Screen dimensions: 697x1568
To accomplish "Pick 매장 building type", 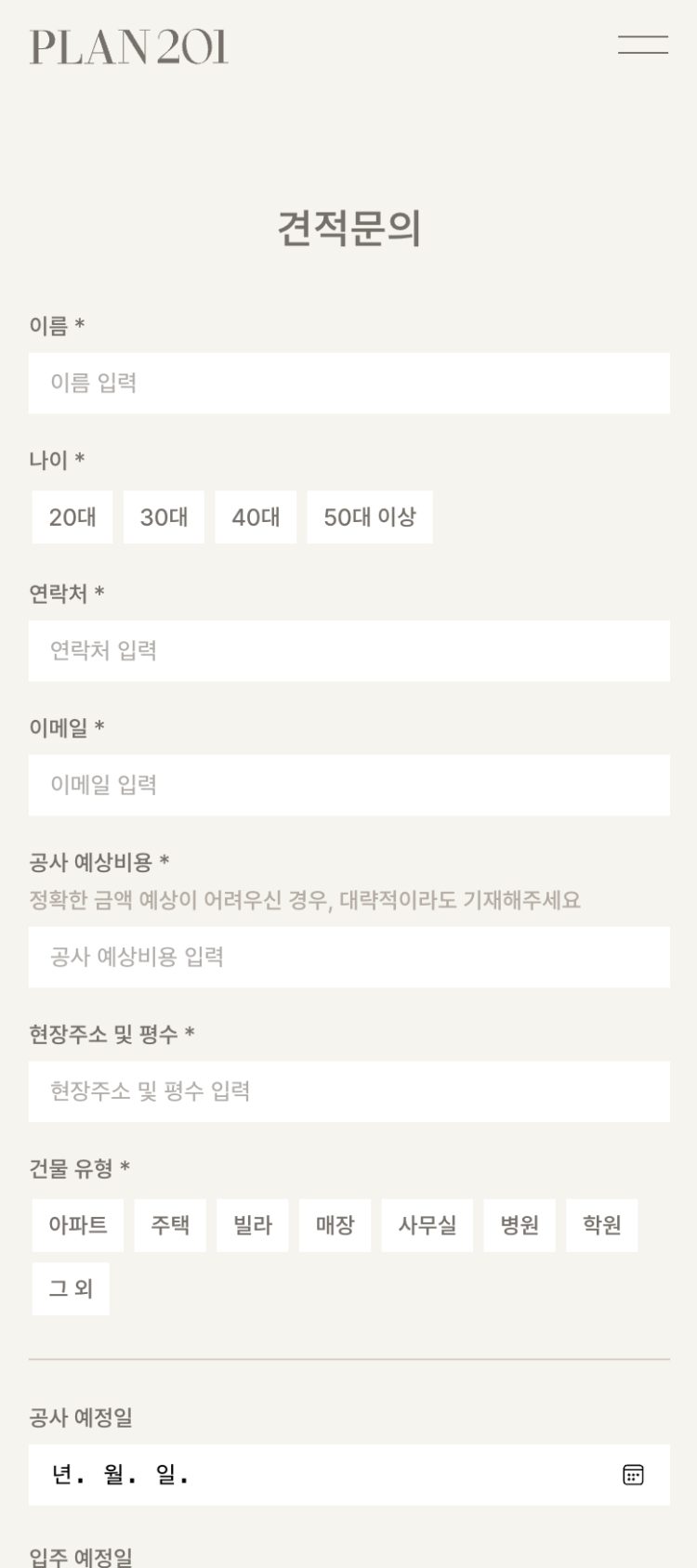I will [x=335, y=1225].
